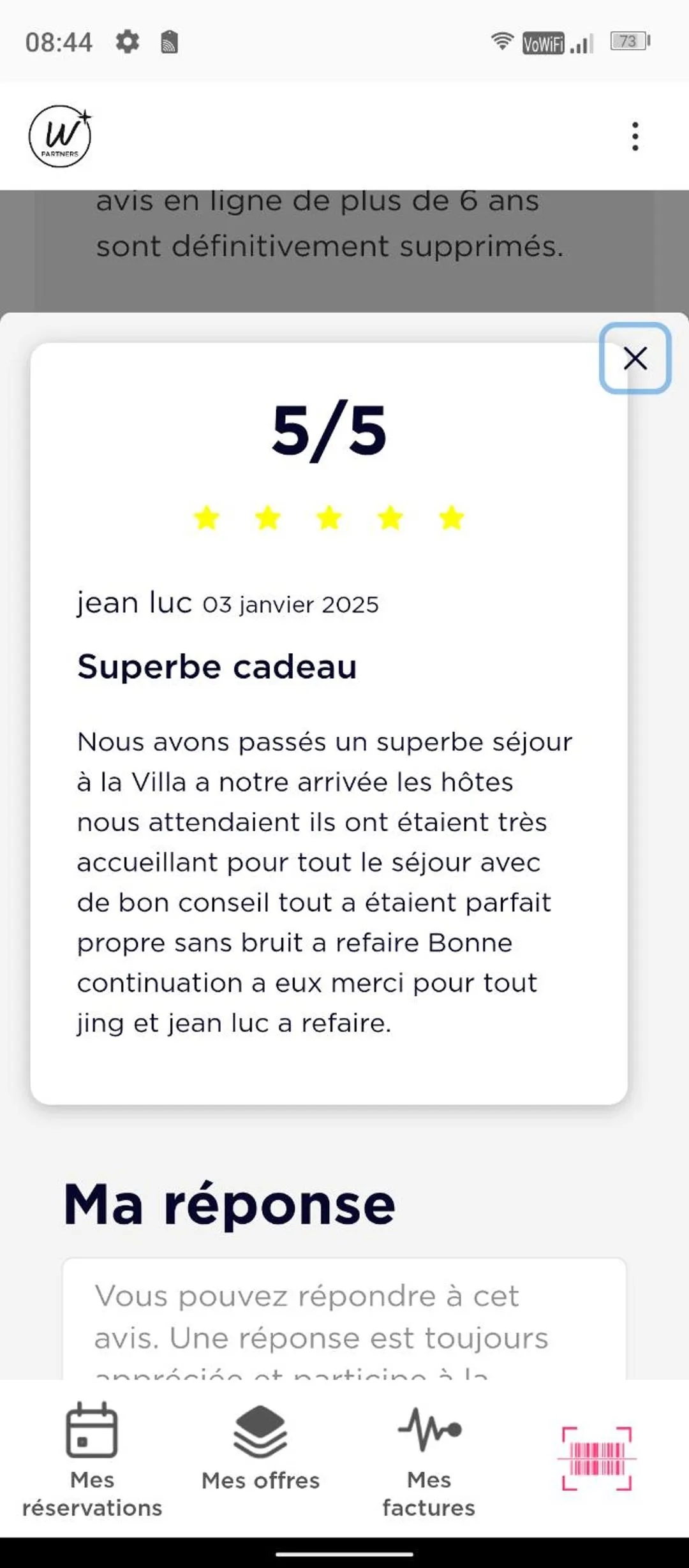689x1568 pixels.
Task: Open the Mes factures tab
Action: pyautogui.click(x=429, y=1460)
